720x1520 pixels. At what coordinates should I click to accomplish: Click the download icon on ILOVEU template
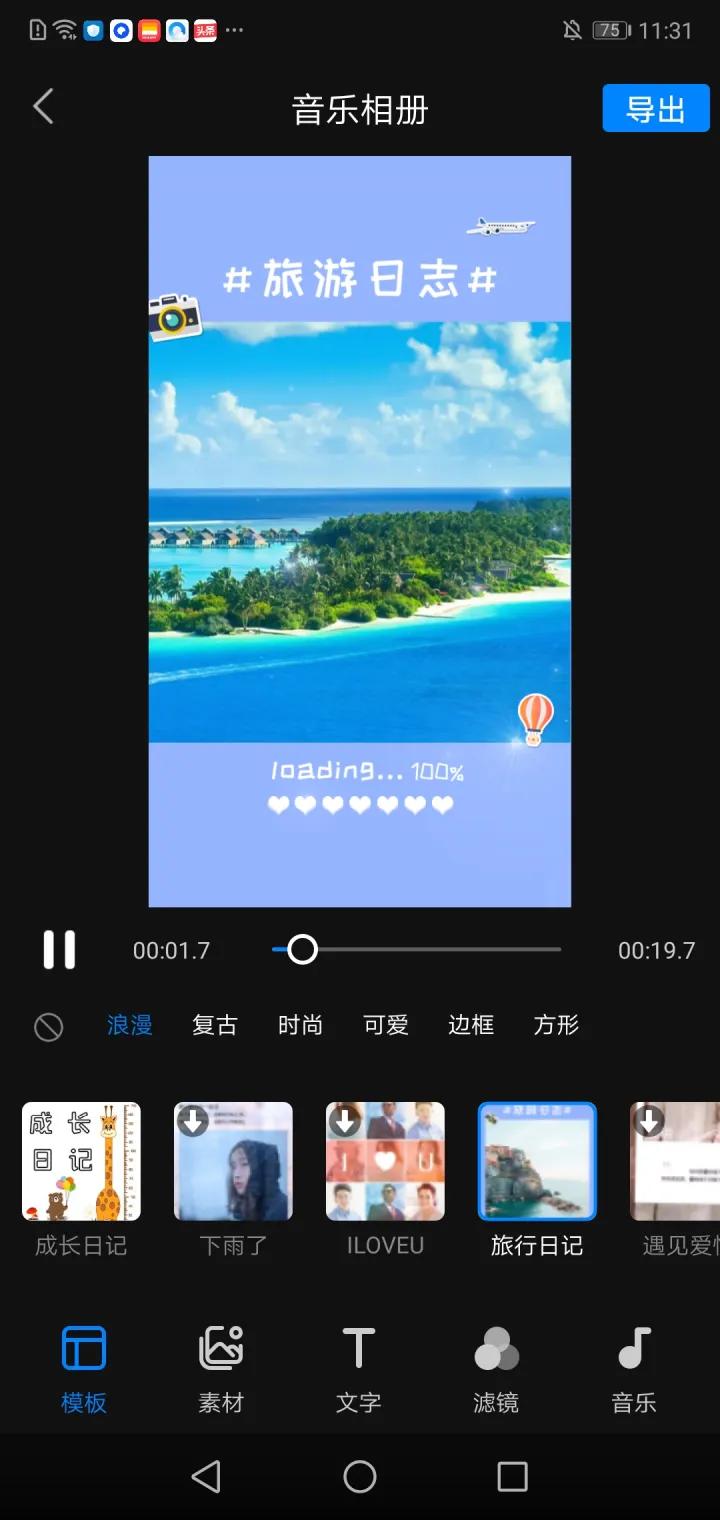pos(344,1122)
